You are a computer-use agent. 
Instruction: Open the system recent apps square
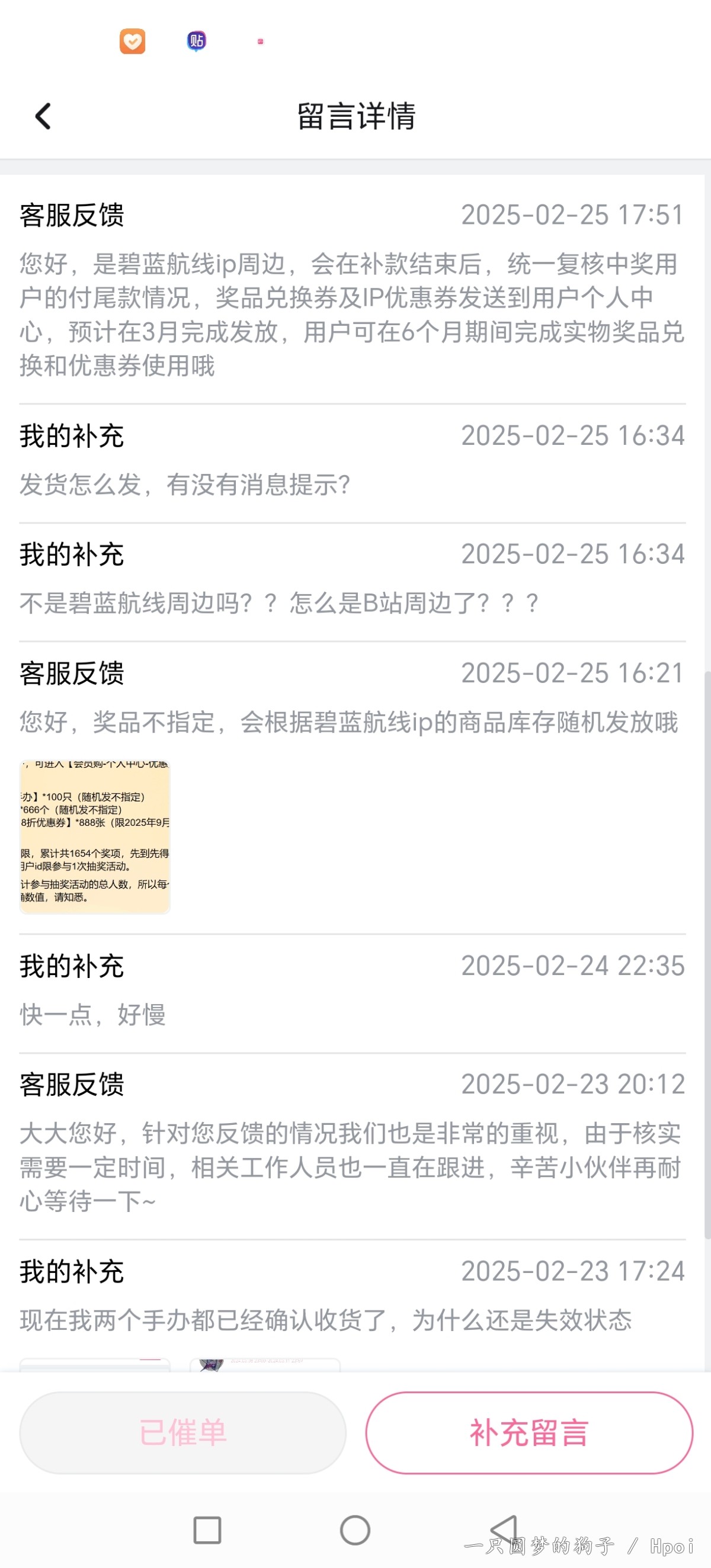207,1529
